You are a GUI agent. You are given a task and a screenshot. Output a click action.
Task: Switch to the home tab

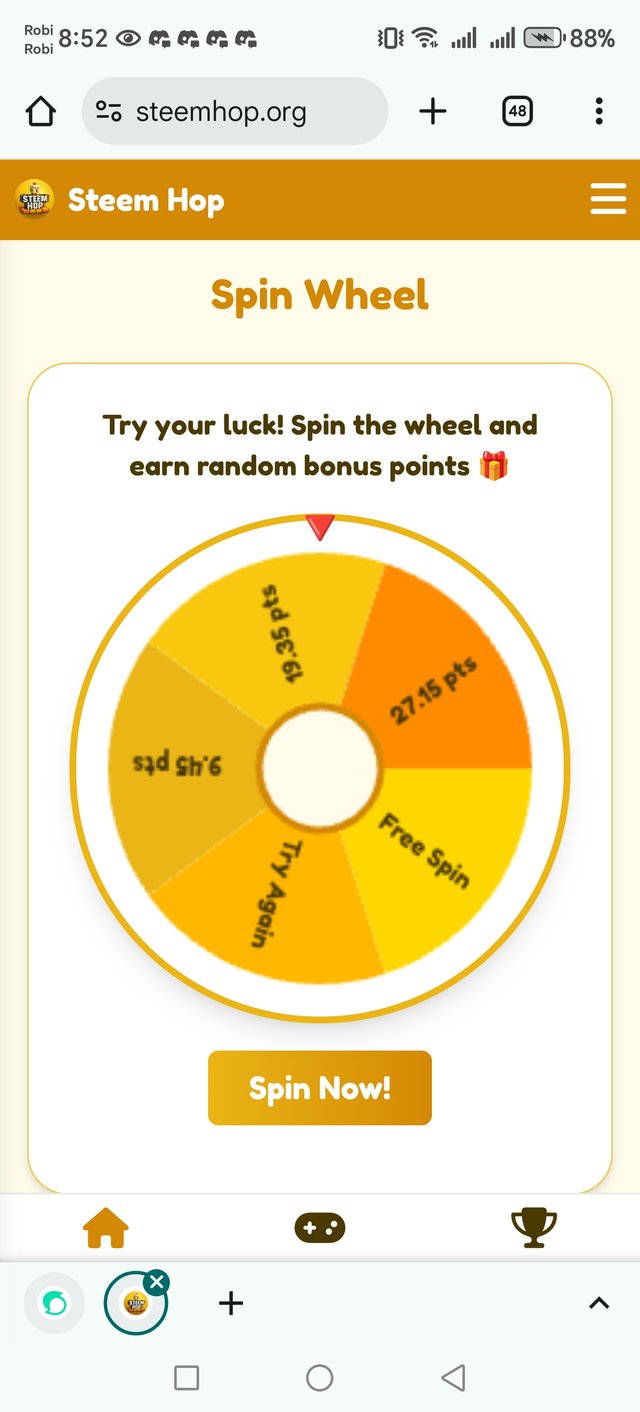[107, 1227]
